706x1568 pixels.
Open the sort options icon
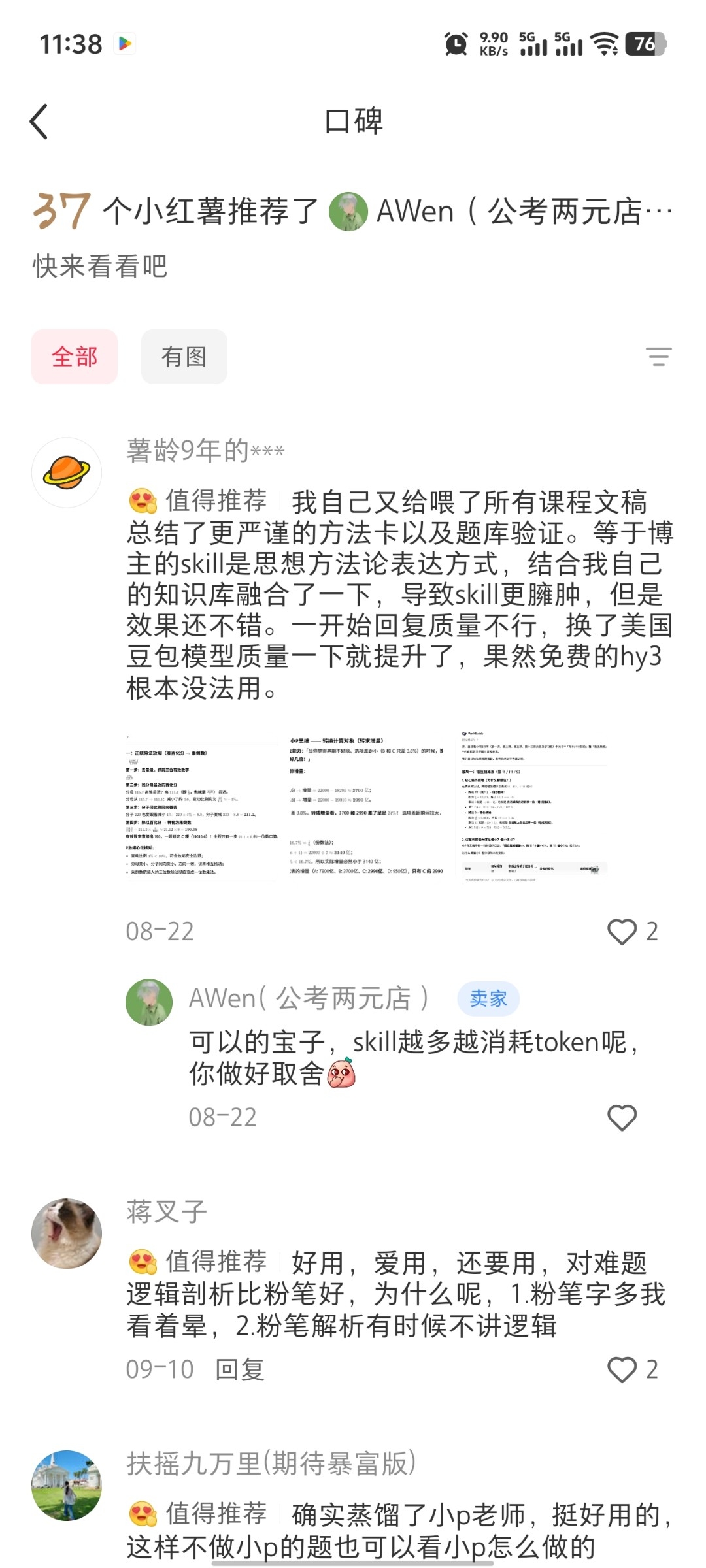pyautogui.click(x=658, y=357)
